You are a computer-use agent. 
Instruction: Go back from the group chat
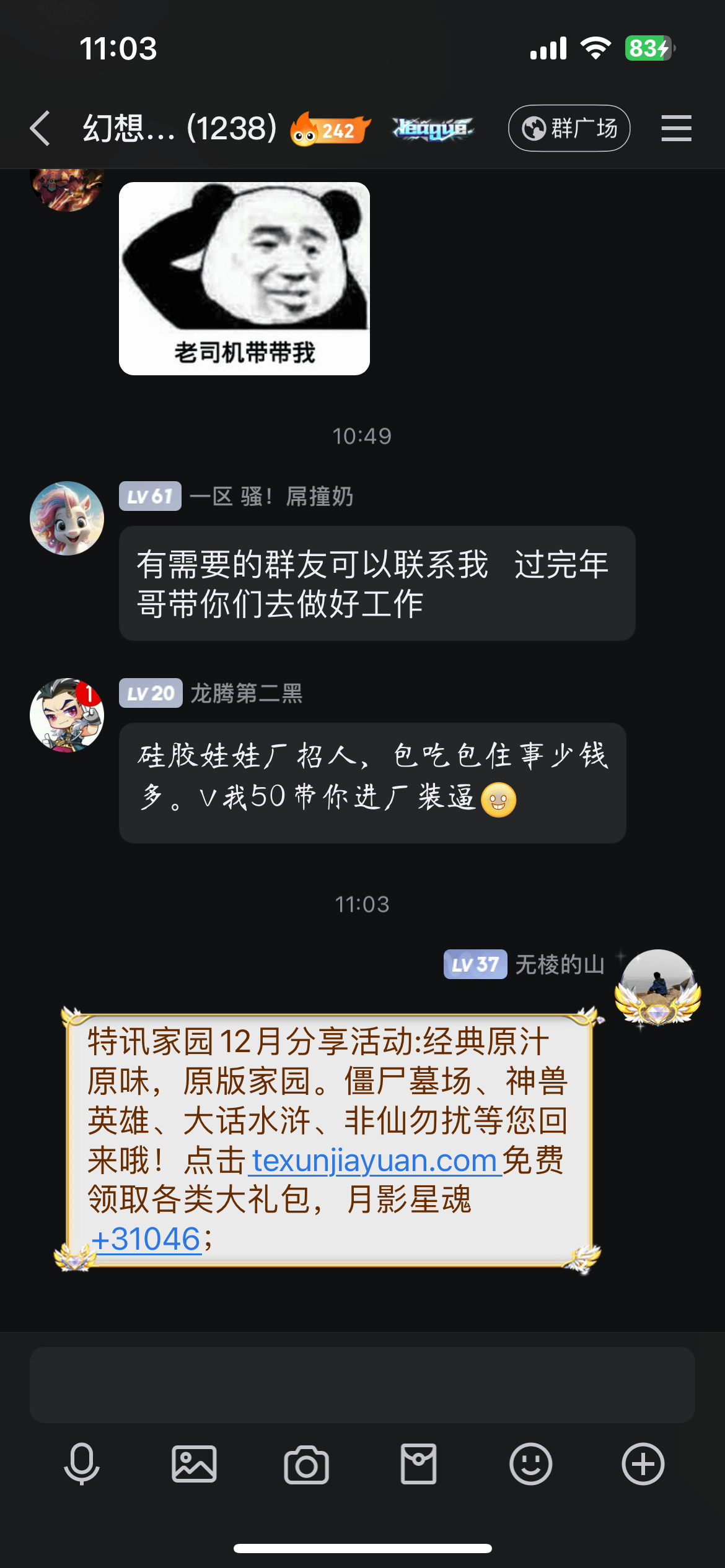tap(41, 129)
